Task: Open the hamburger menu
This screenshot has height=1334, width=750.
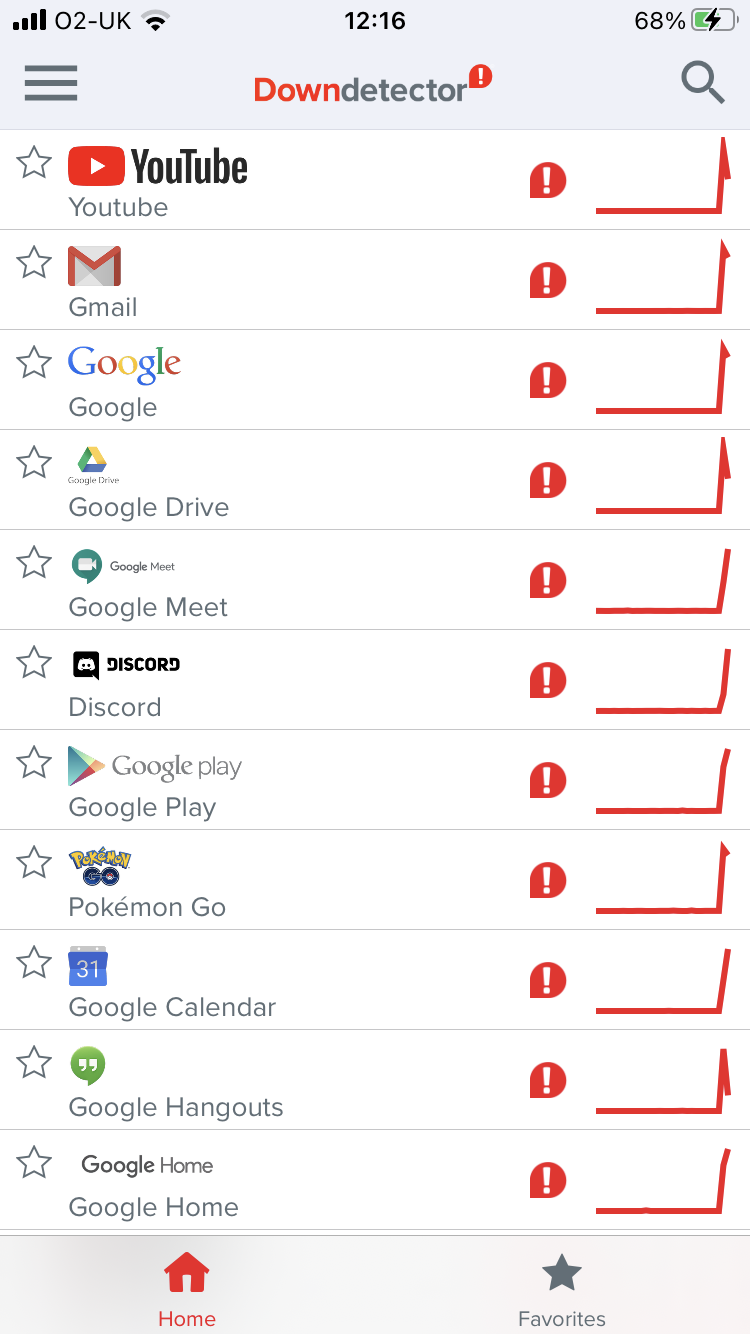Action: coord(51,83)
